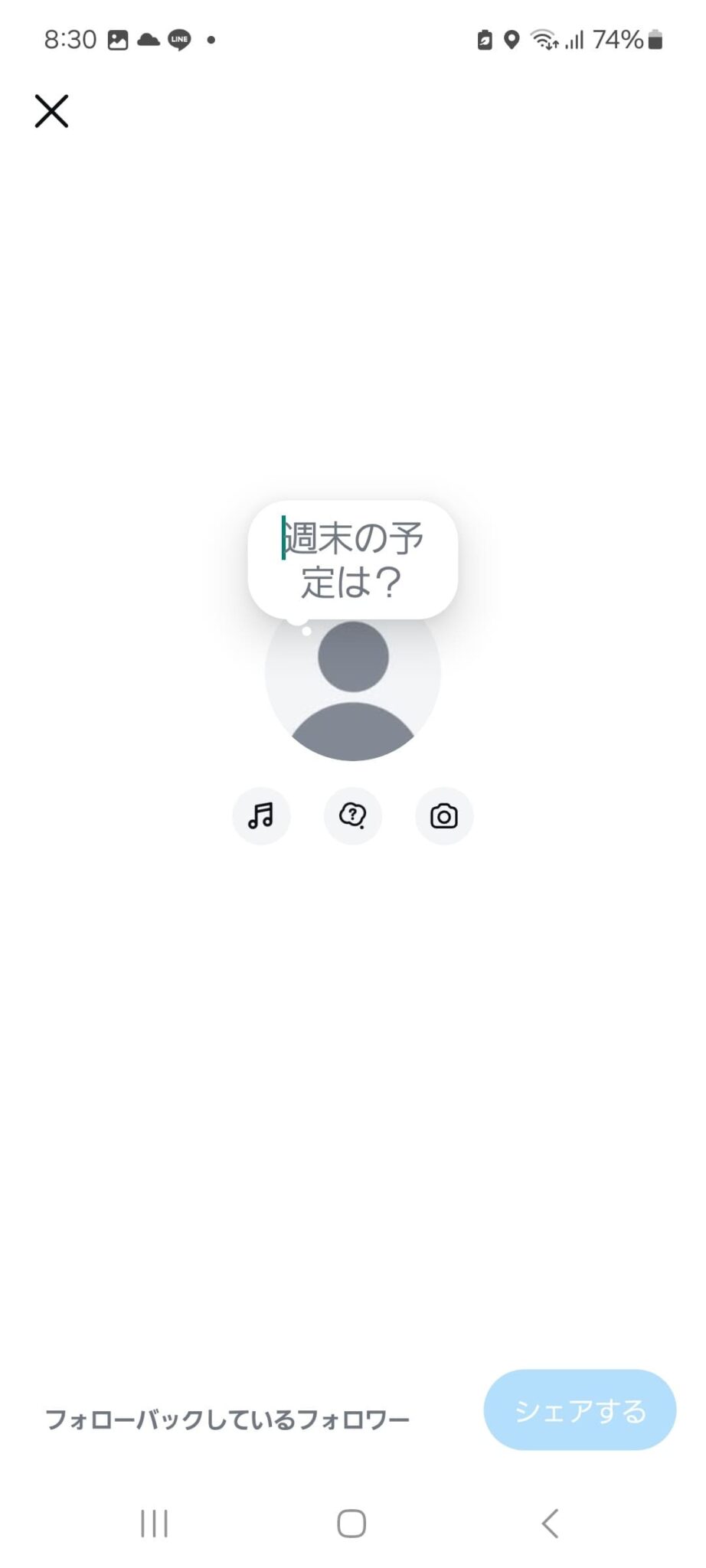Open the camera to add a photo
This screenshot has height=1568, width=706.
click(x=444, y=816)
